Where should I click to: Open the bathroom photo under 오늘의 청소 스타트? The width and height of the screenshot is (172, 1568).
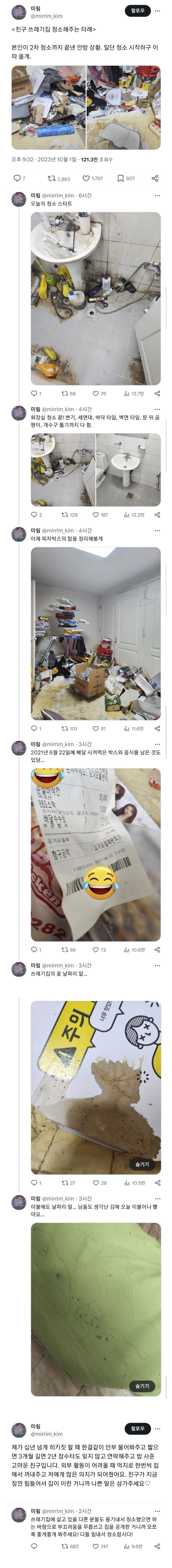click(95, 298)
